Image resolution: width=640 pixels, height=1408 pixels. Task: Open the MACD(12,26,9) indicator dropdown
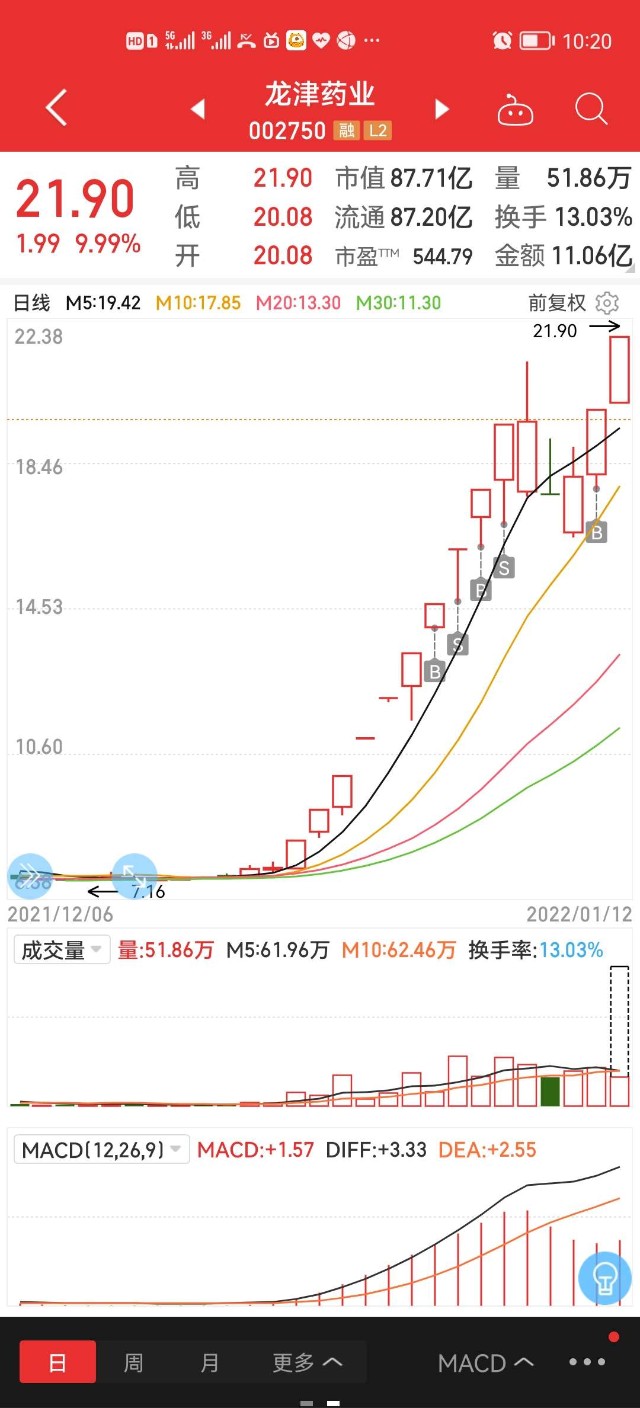coord(101,1150)
